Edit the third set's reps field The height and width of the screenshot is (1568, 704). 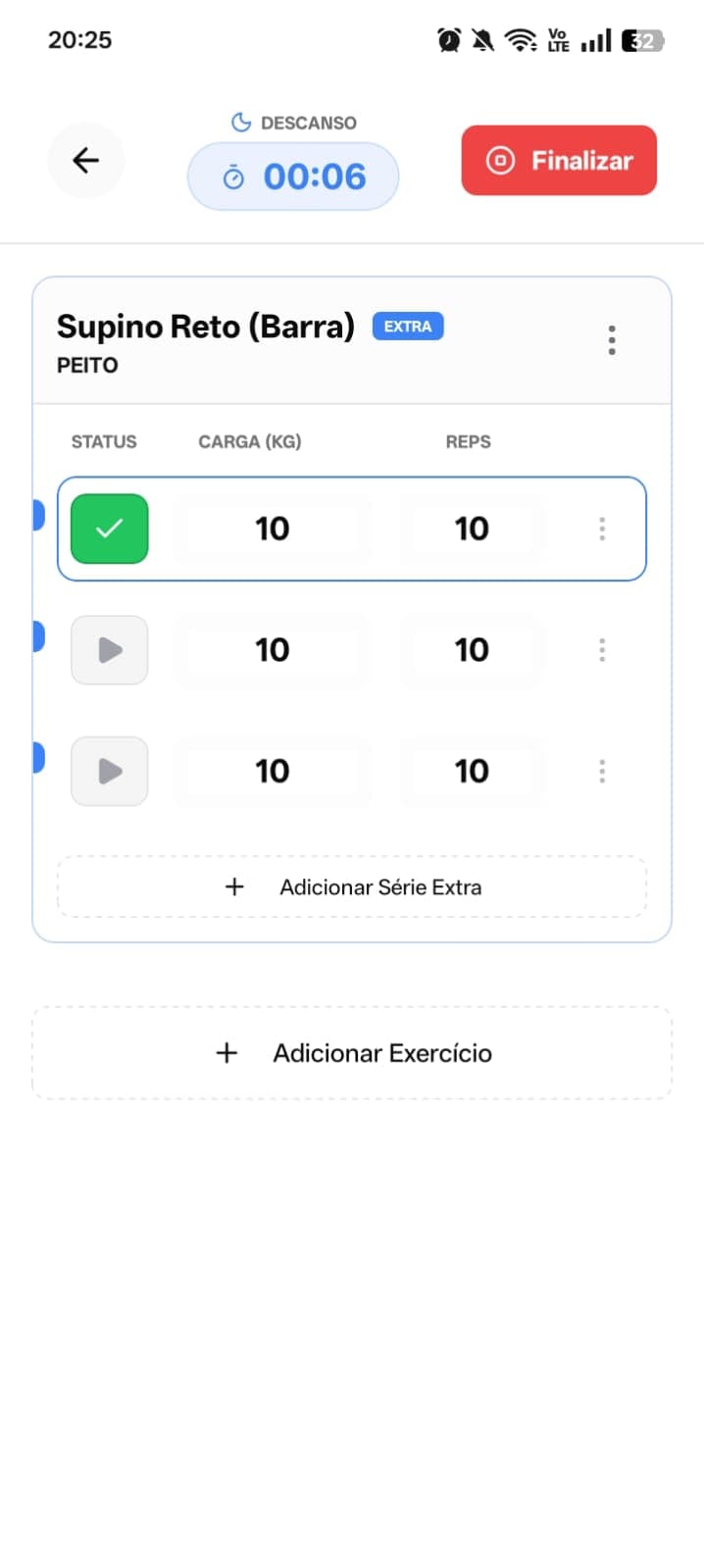pyautogui.click(x=472, y=772)
